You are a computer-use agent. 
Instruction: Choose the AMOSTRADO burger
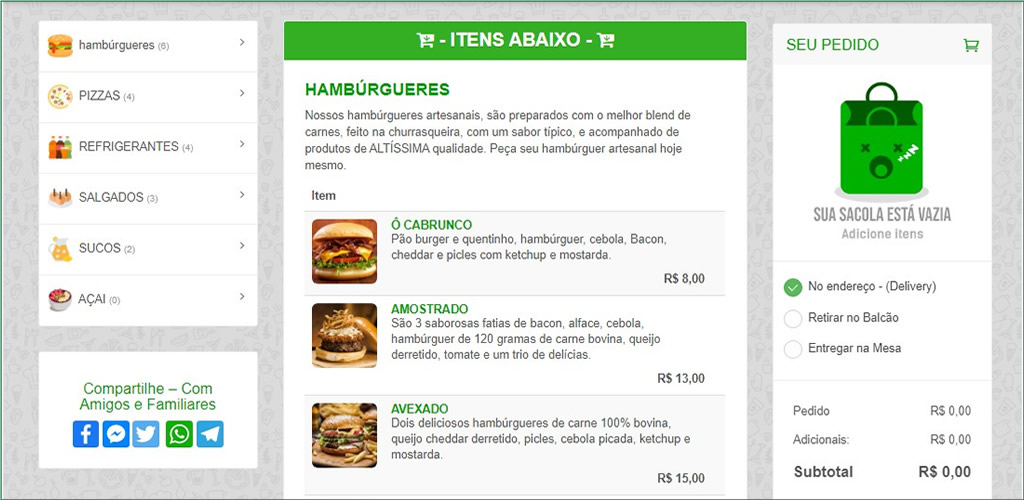tap(429, 309)
